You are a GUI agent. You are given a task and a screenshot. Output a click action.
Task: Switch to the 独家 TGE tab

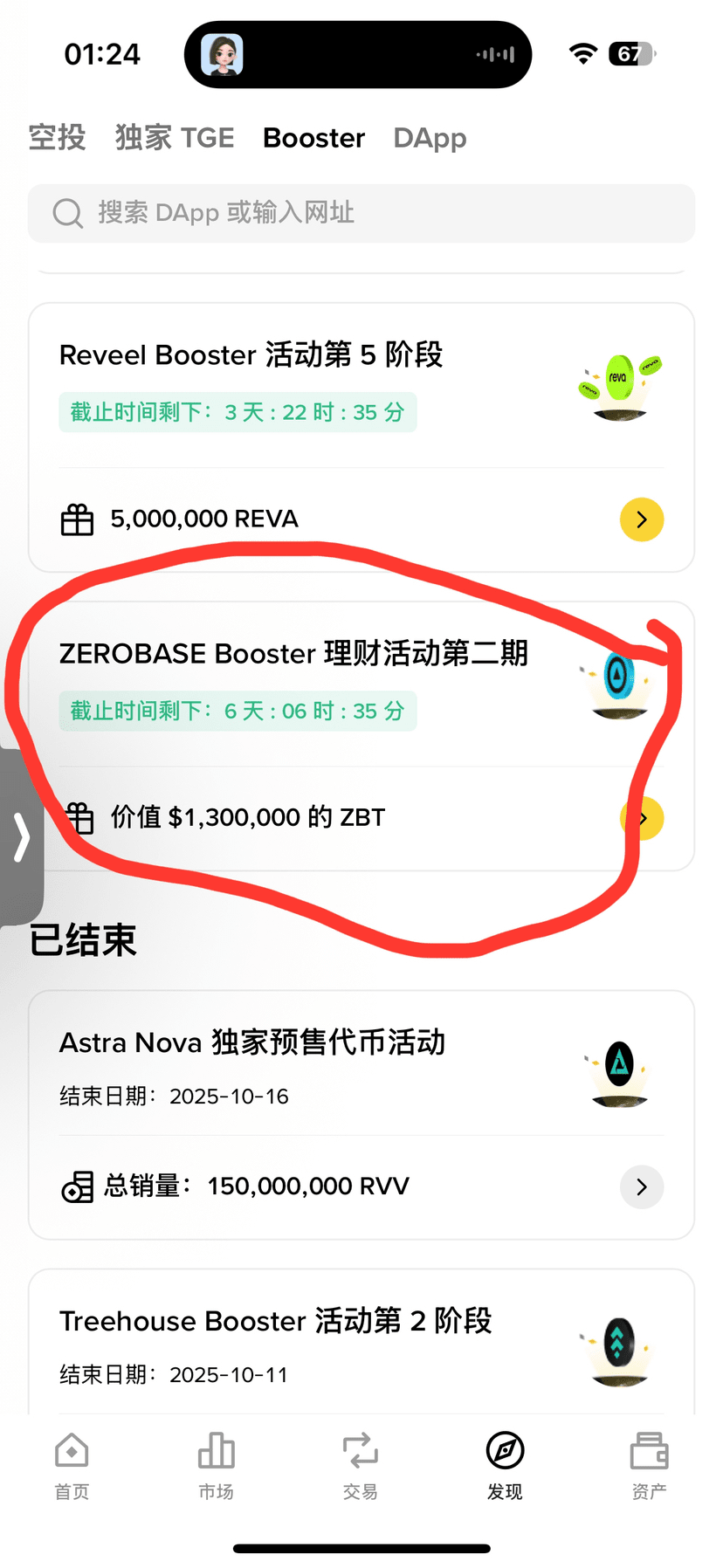pyautogui.click(x=175, y=138)
